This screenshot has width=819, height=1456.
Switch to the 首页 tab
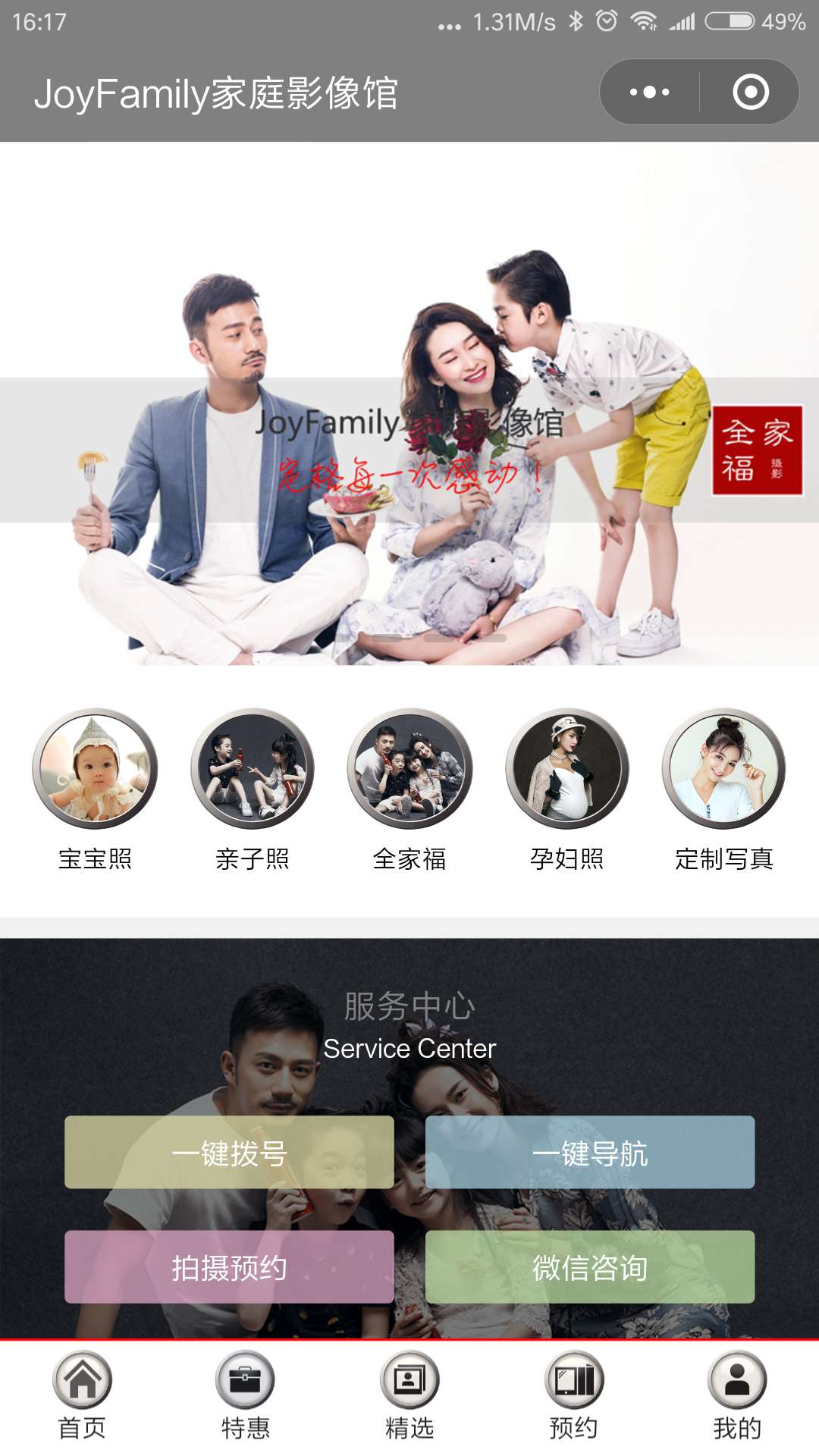point(82,1395)
